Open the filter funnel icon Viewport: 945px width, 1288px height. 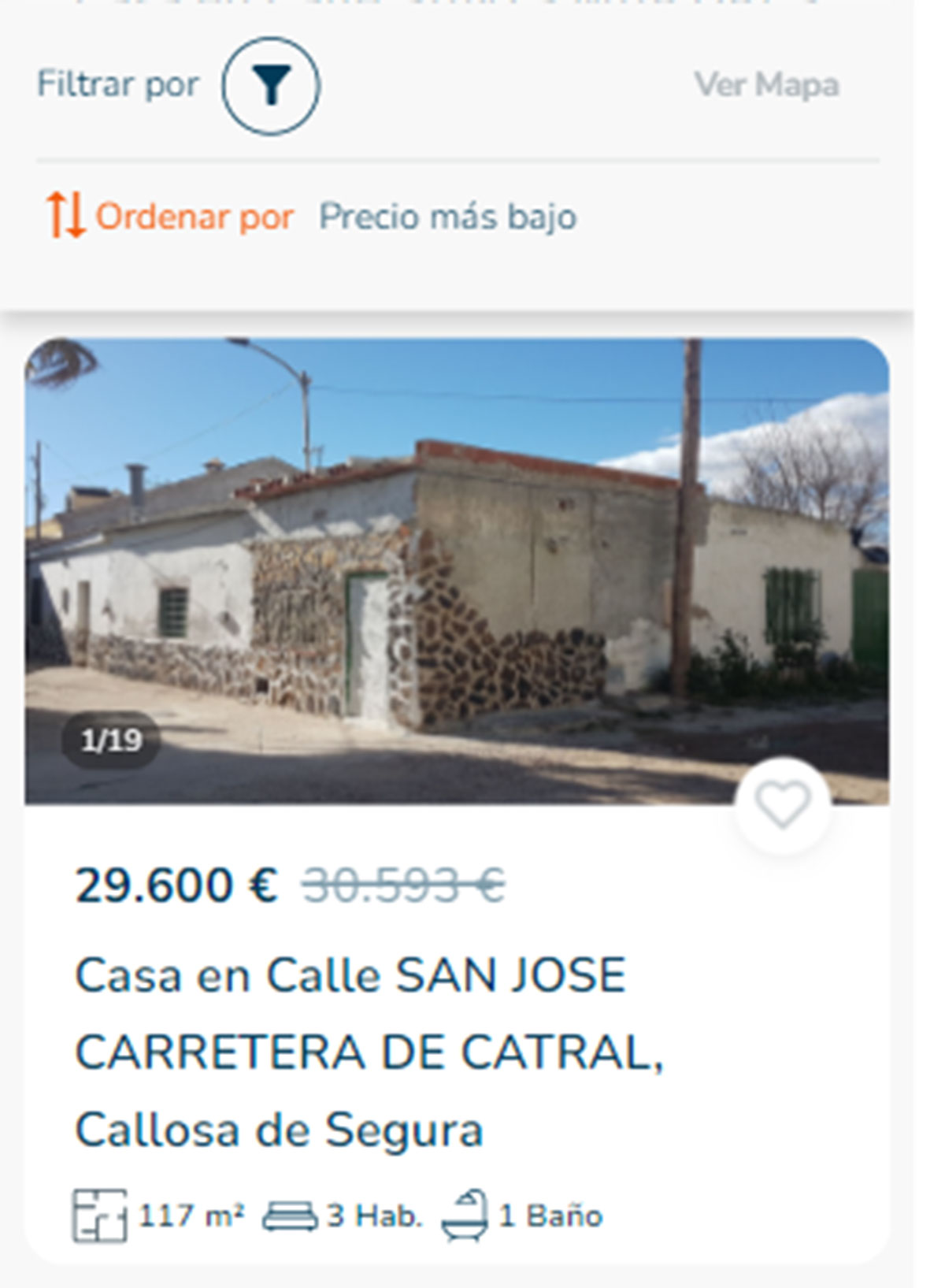pyautogui.click(x=270, y=85)
